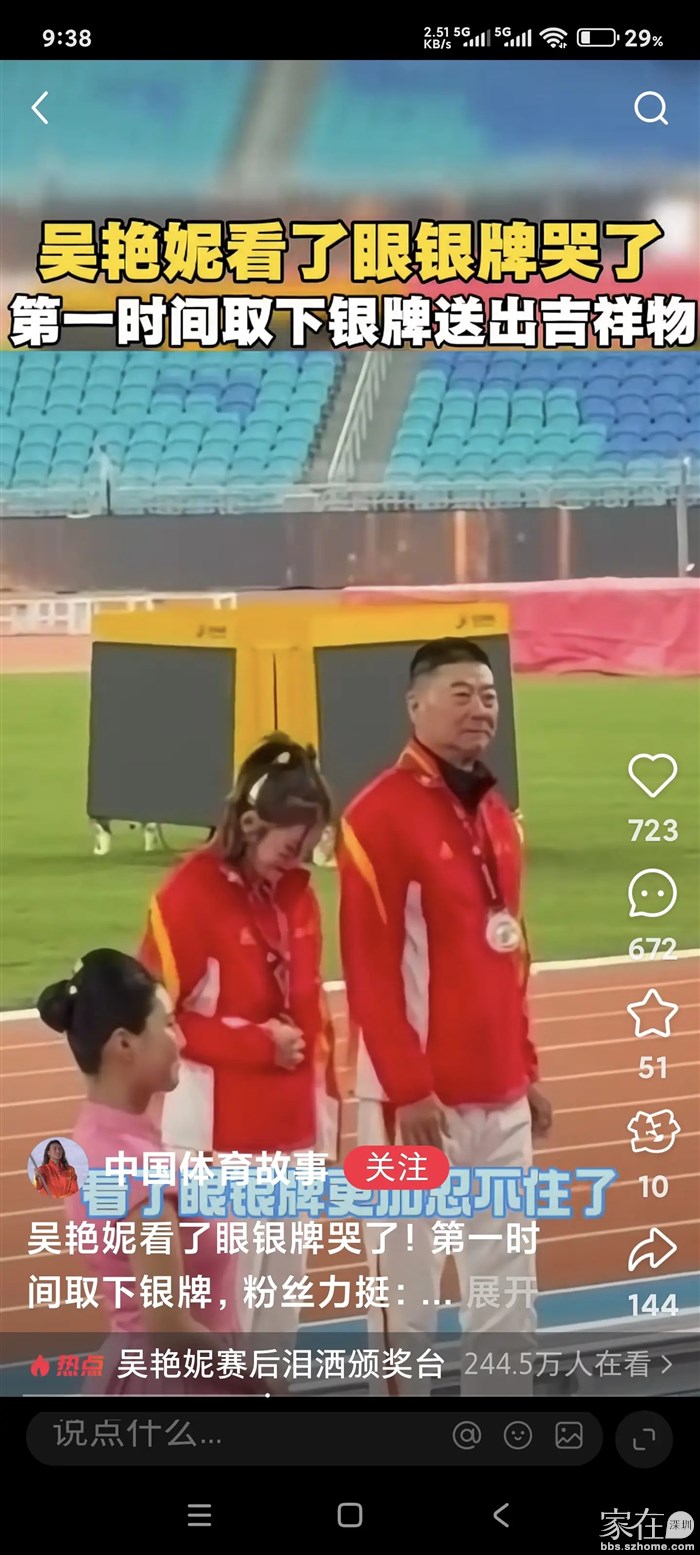Open the comments with 672 replies

point(652,894)
